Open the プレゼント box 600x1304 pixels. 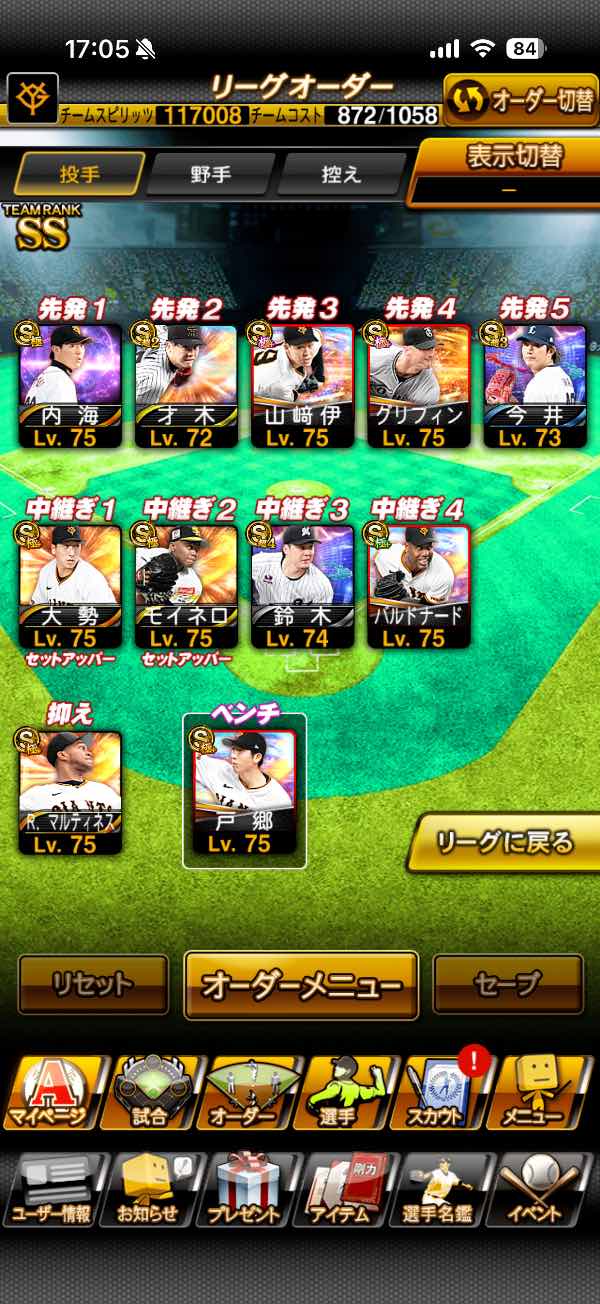click(248, 1189)
